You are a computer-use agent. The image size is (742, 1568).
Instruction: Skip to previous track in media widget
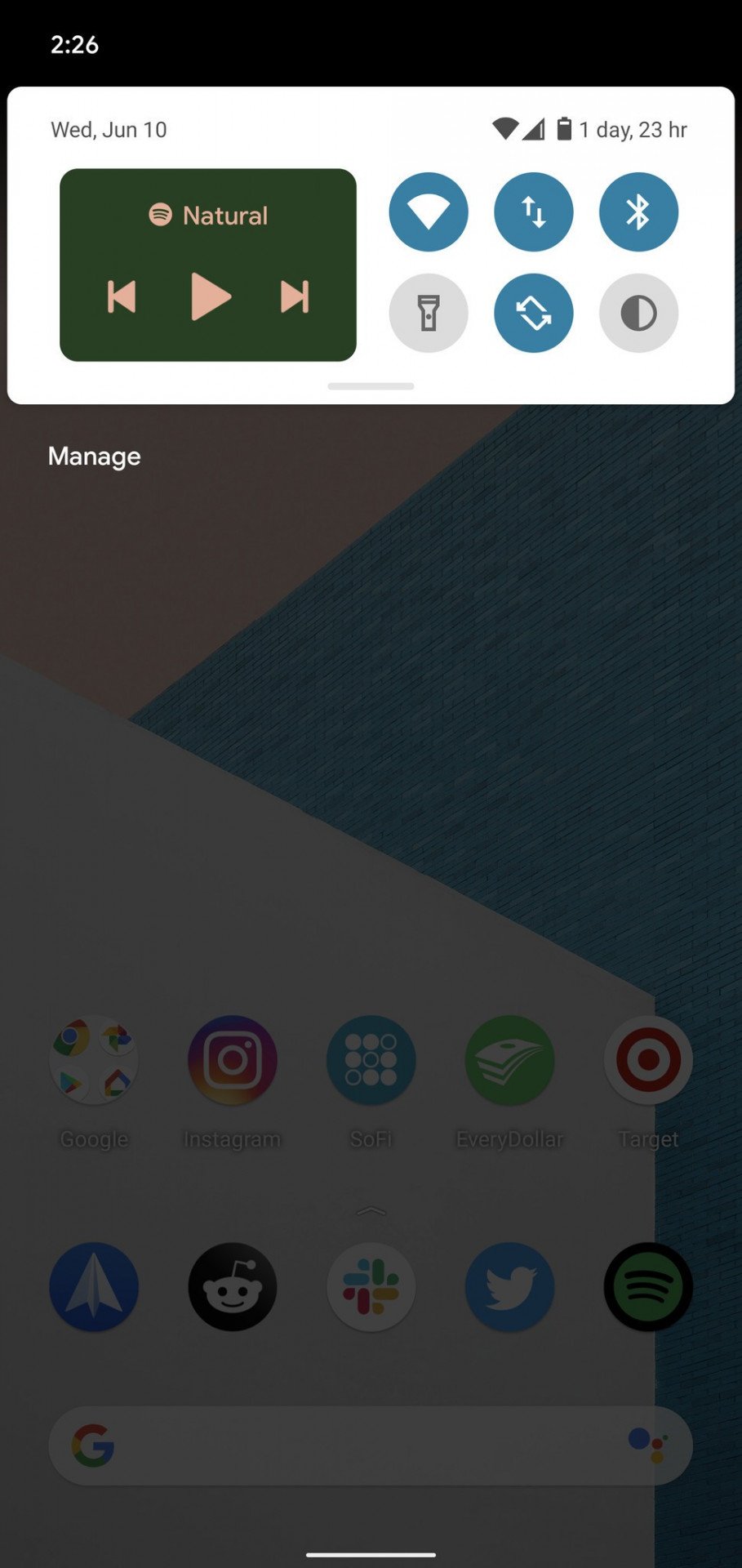pos(122,296)
